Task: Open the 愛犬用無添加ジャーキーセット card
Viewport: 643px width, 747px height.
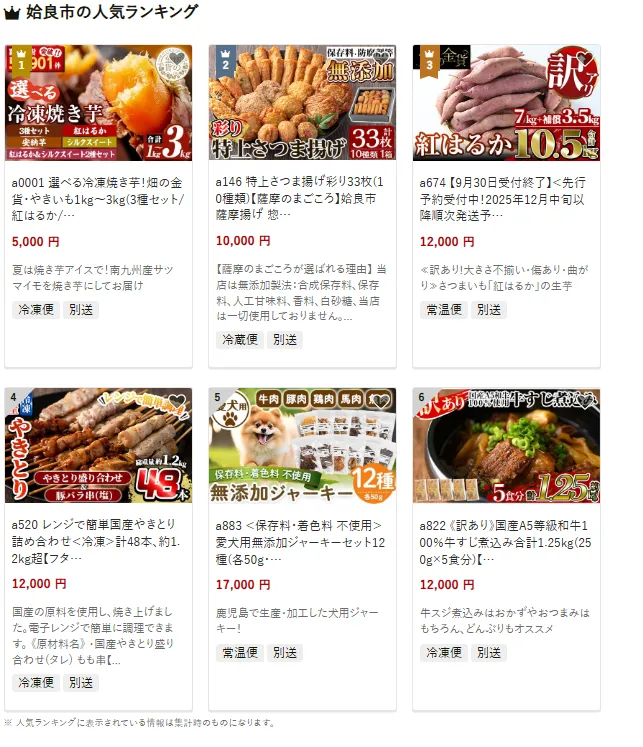Action: 302,446
